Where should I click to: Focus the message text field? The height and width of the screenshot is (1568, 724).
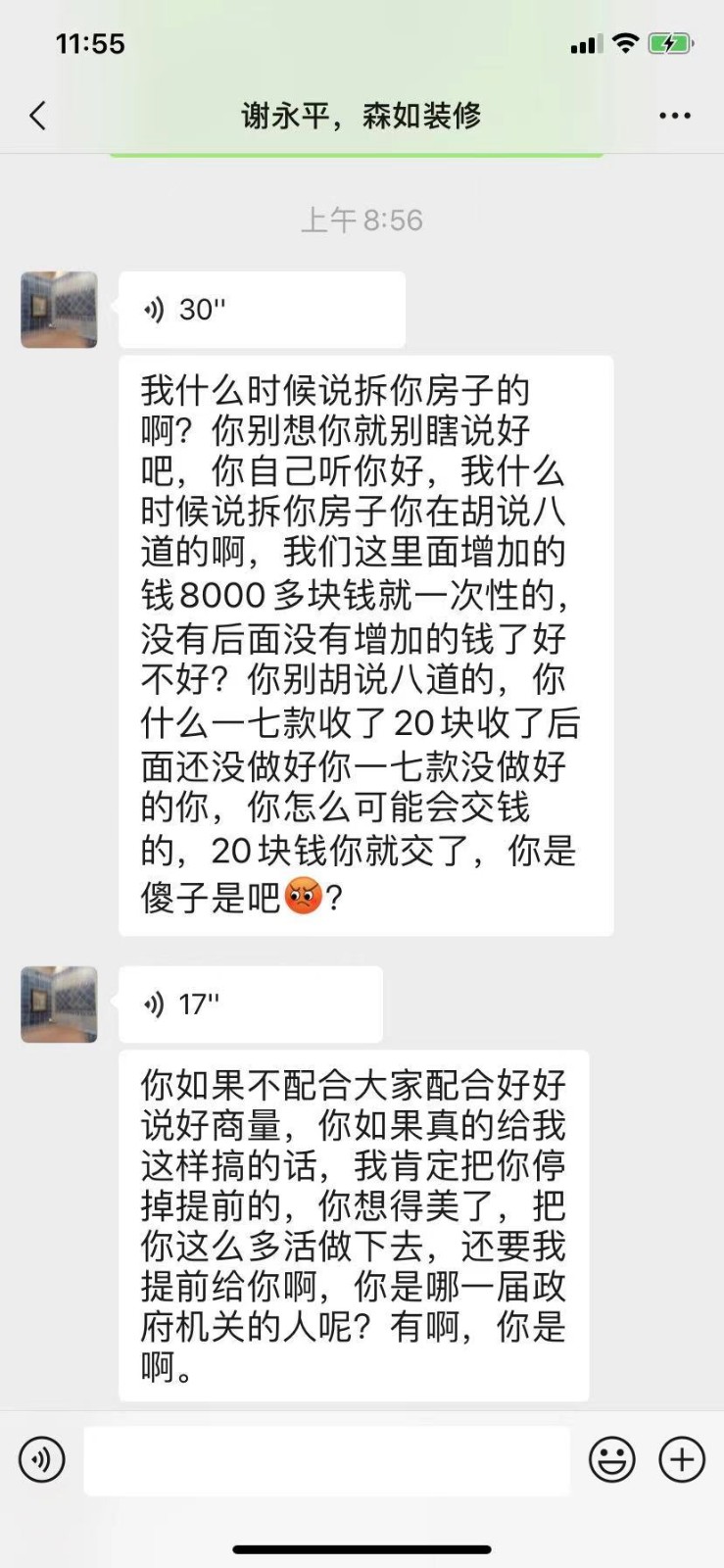tap(326, 1460)
